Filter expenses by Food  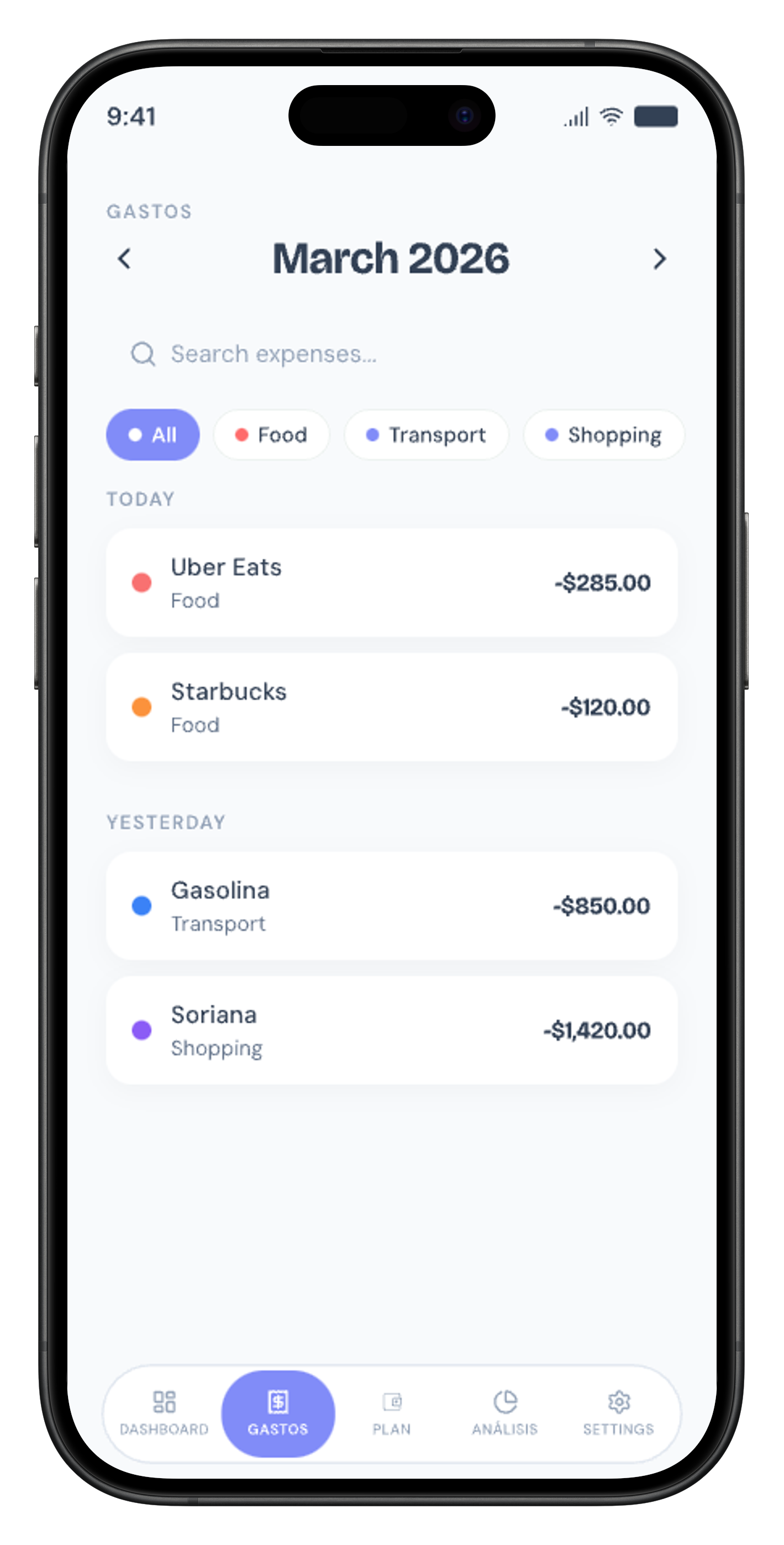(x=272, y=435)
